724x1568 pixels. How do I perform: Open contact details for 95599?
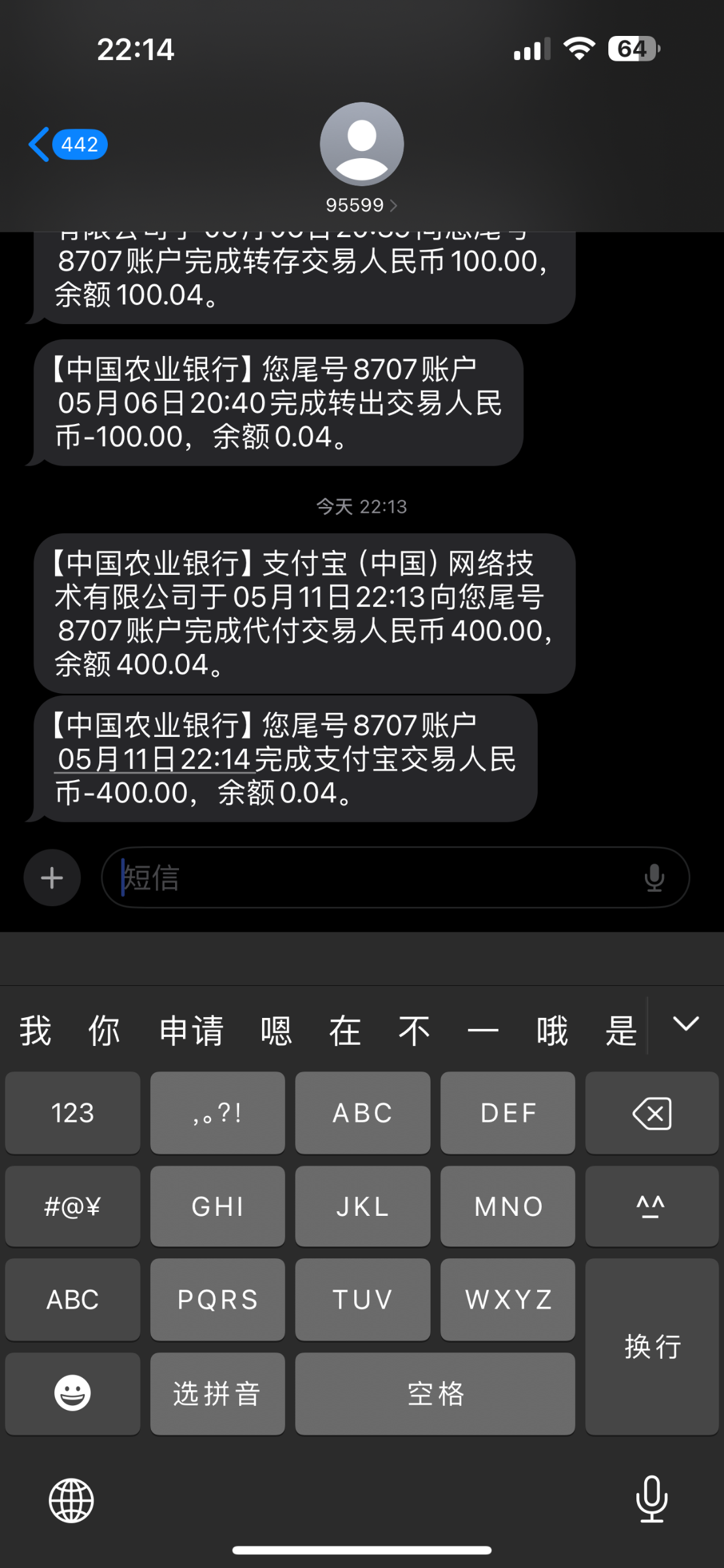click(x=361, y=204)
